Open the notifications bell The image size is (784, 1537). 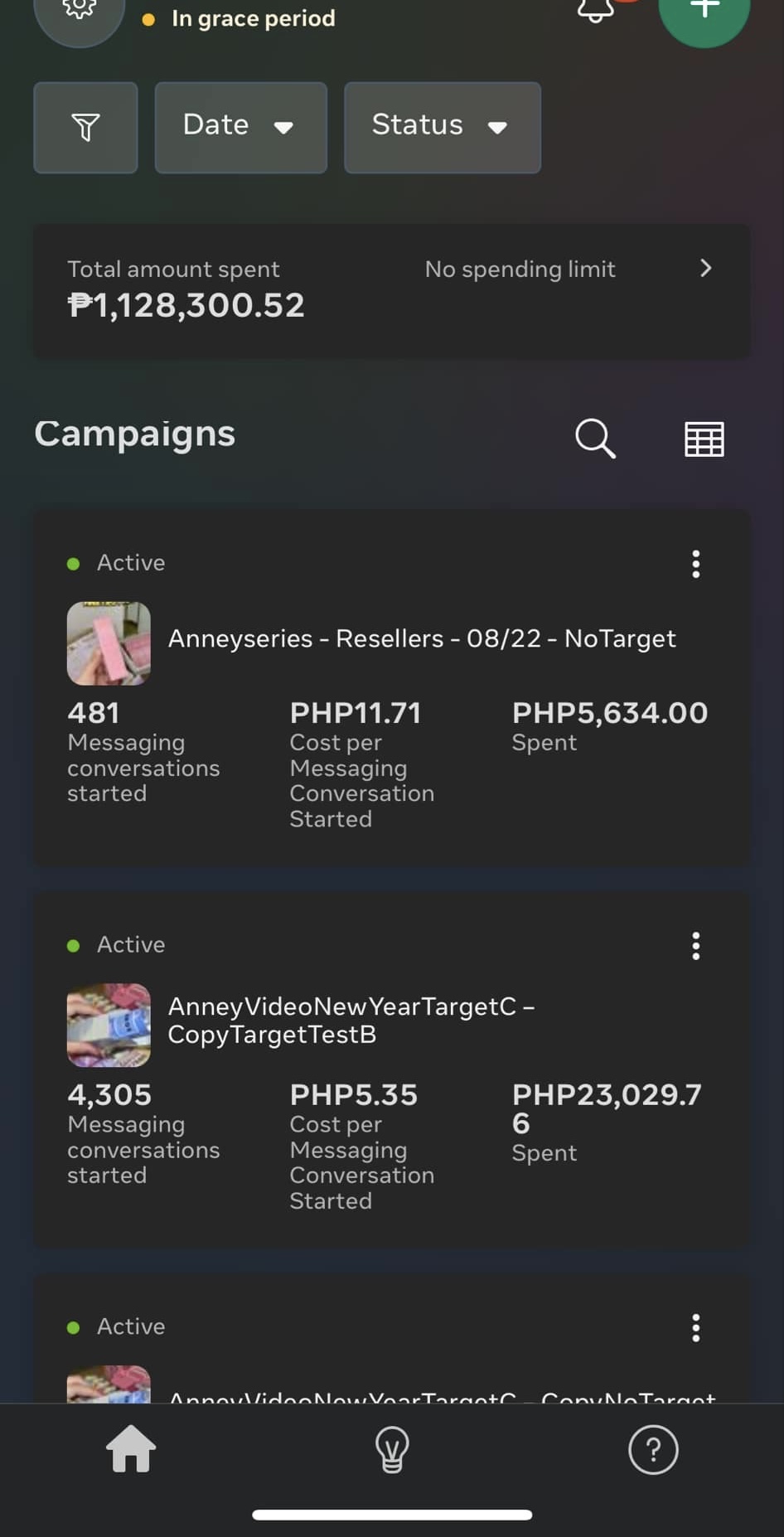click(597, 10)
